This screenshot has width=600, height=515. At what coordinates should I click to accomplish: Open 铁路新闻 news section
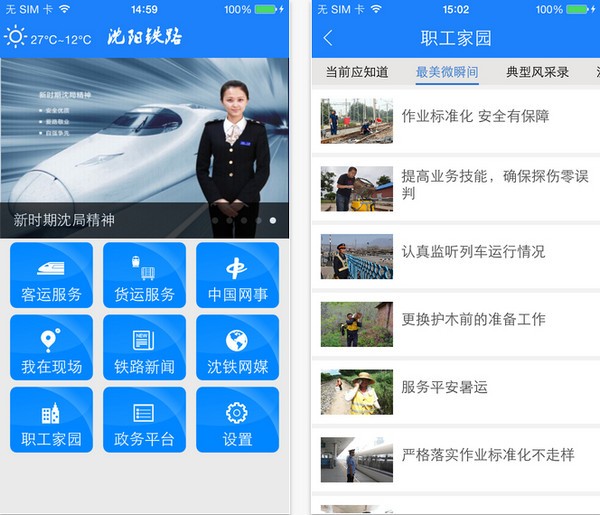click(x=144, y=347)
